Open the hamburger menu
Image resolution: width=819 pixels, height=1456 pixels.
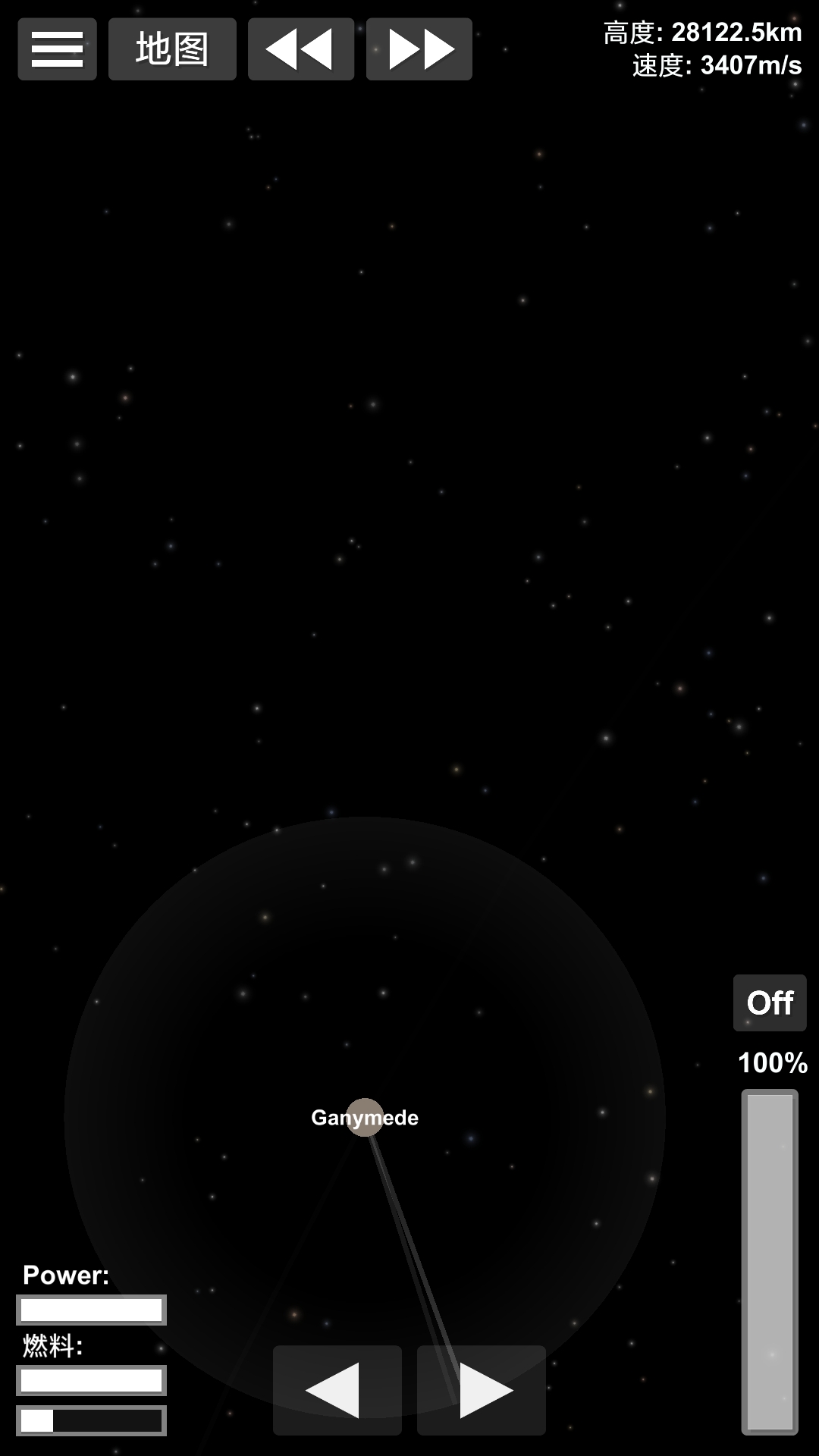pos(57,49)
